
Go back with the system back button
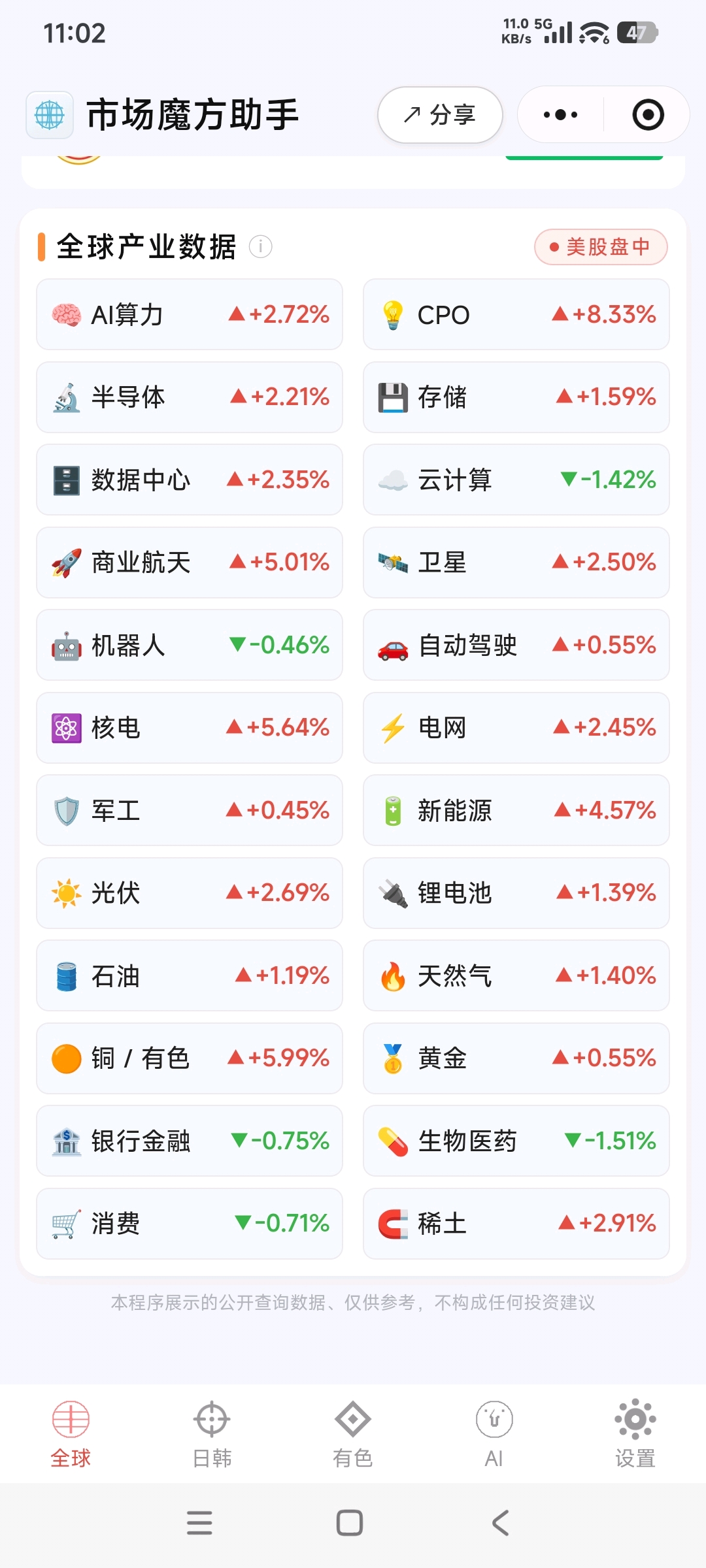click(500, 1523)
